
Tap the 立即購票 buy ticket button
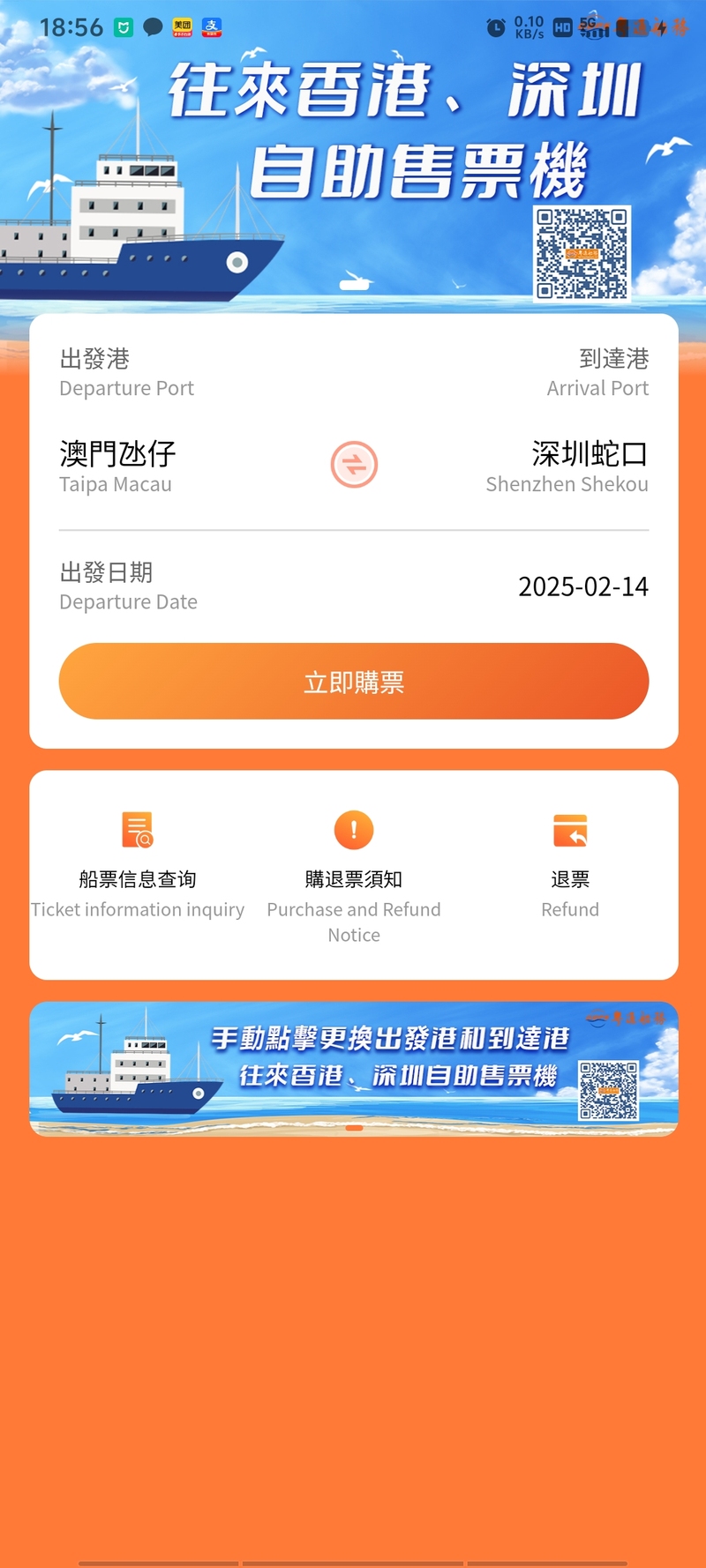click(354, 681)
